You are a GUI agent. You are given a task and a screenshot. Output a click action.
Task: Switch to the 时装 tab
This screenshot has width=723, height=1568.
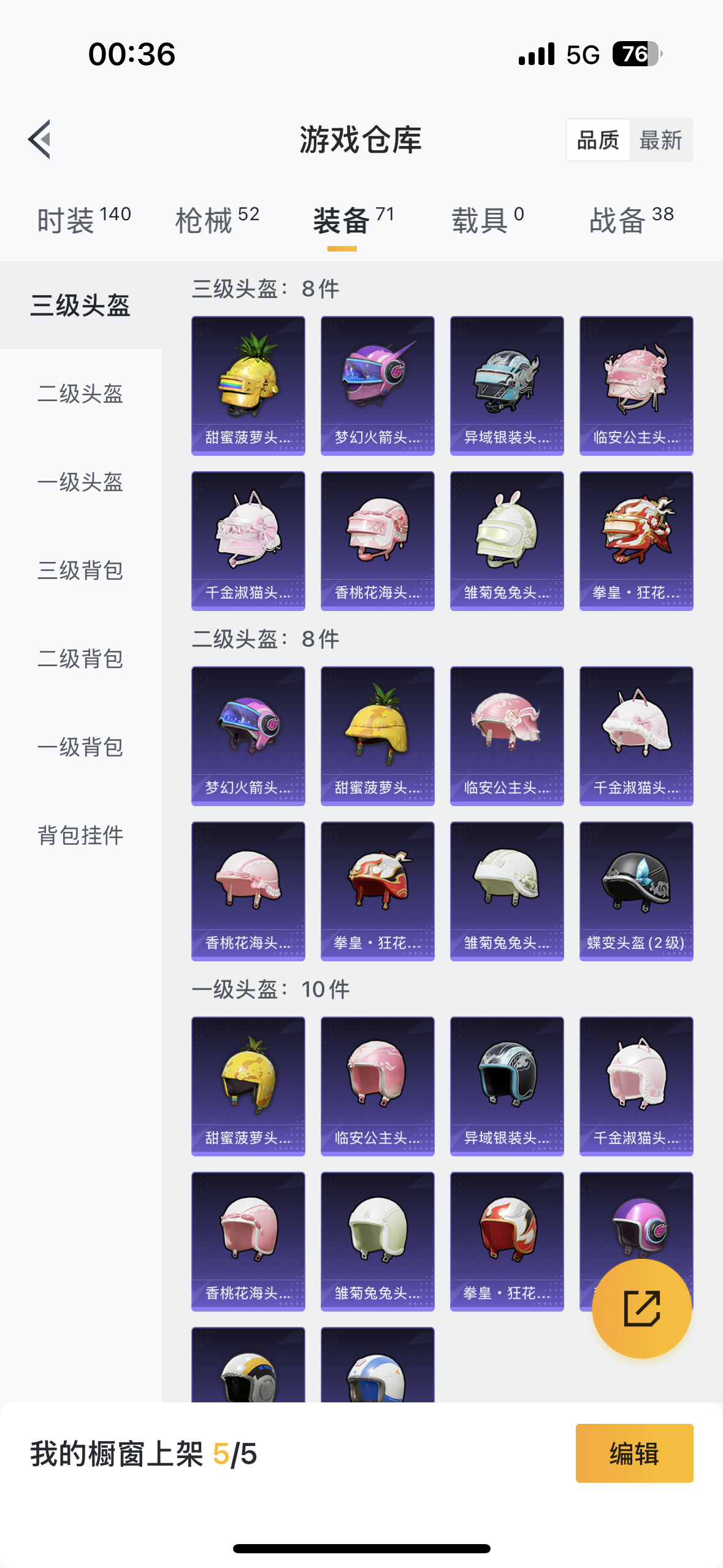(x=83, y=220)
